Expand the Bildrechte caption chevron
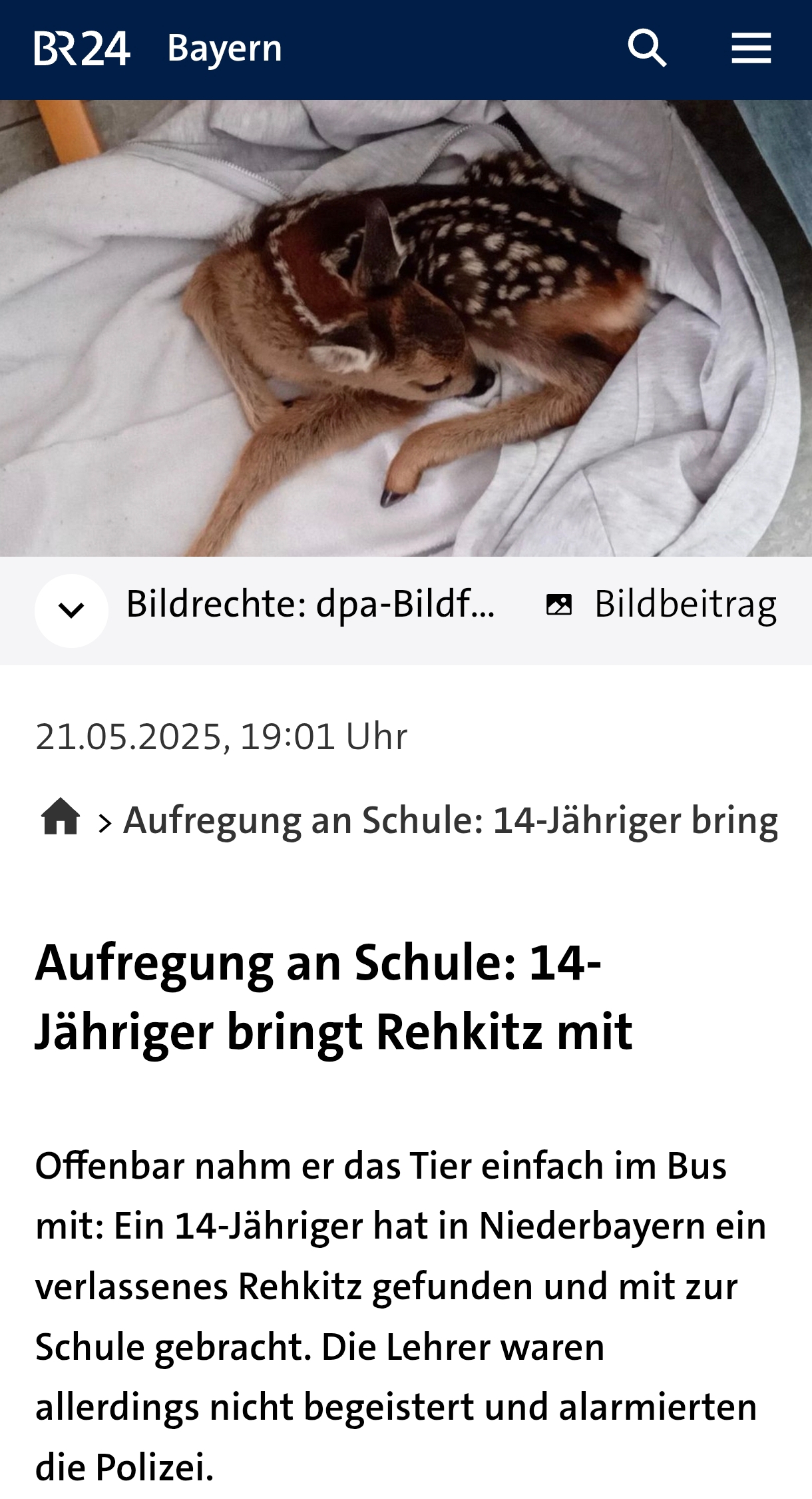The image size is (812, 1499). (x=71, y=610)
